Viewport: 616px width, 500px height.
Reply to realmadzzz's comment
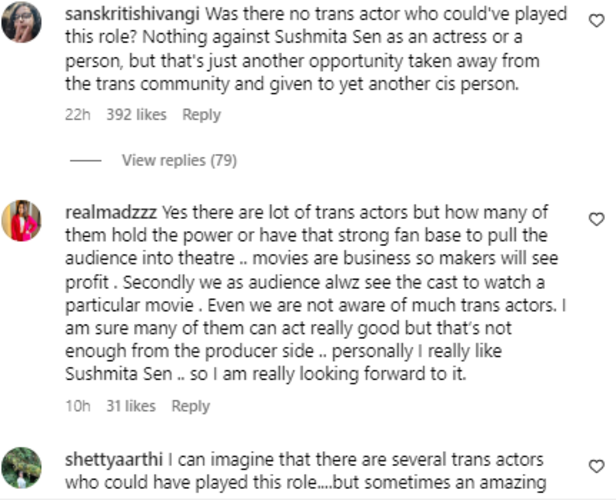(x=190, y=406)
